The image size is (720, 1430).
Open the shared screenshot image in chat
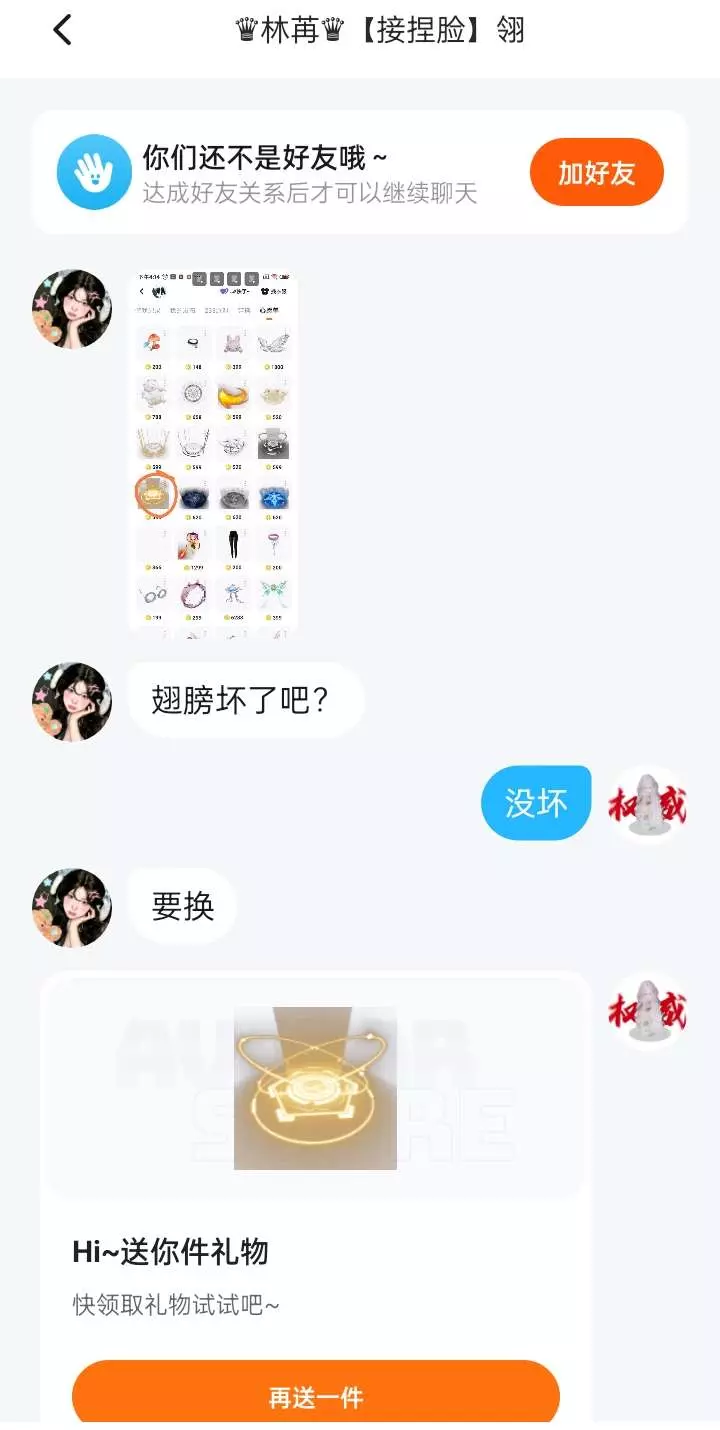coord(214,451)
